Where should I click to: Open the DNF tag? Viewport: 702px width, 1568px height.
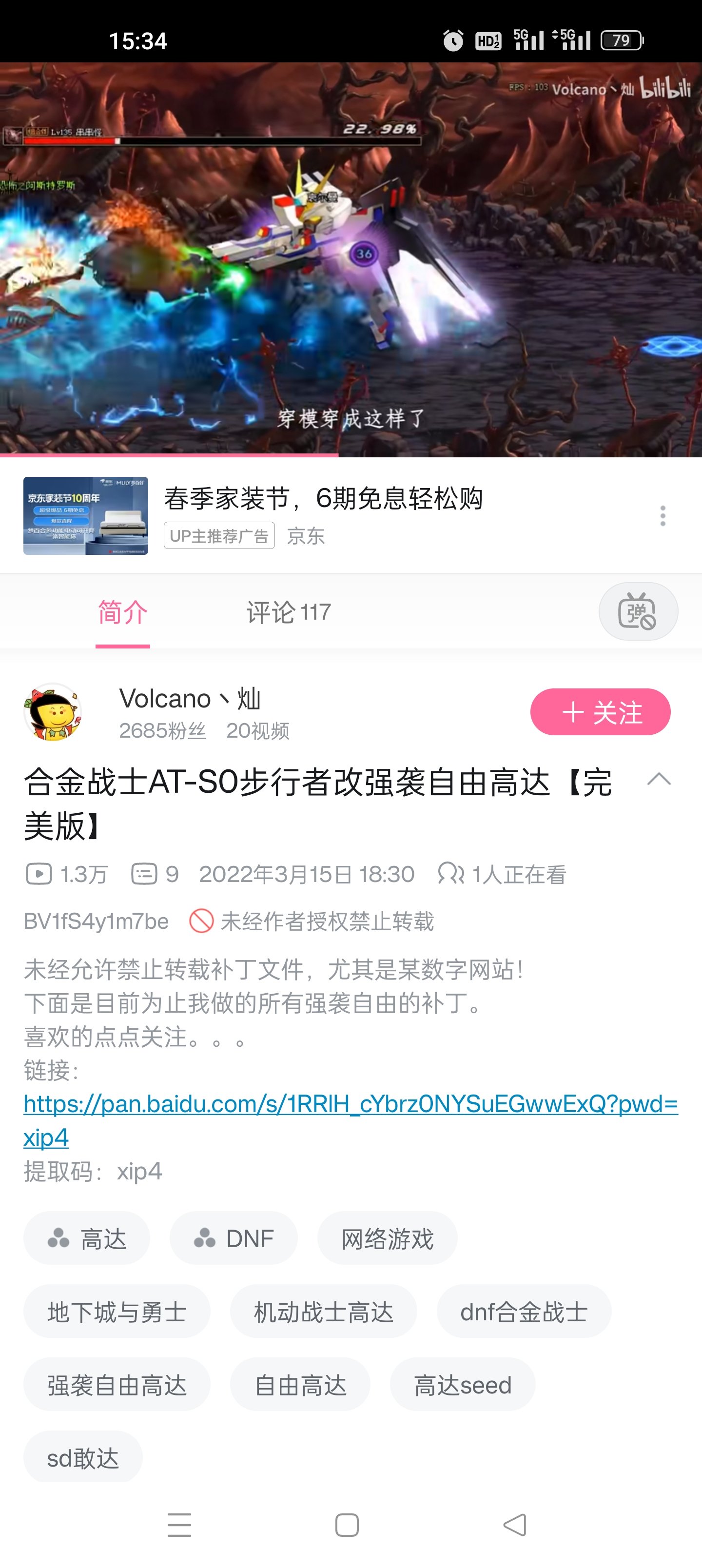click(x=233, y=1238)
